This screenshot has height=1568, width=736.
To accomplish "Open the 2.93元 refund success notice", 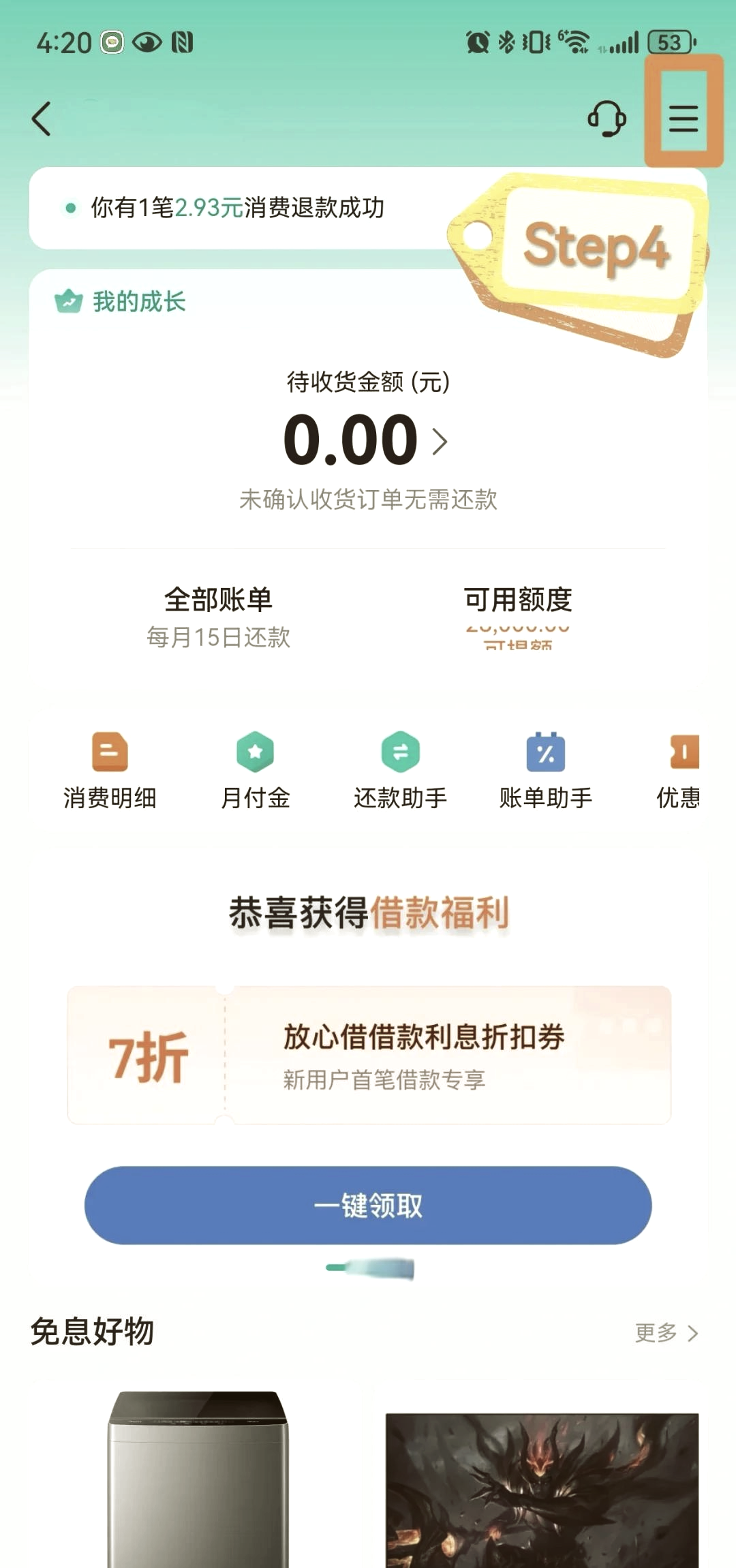I will (237, 208).
